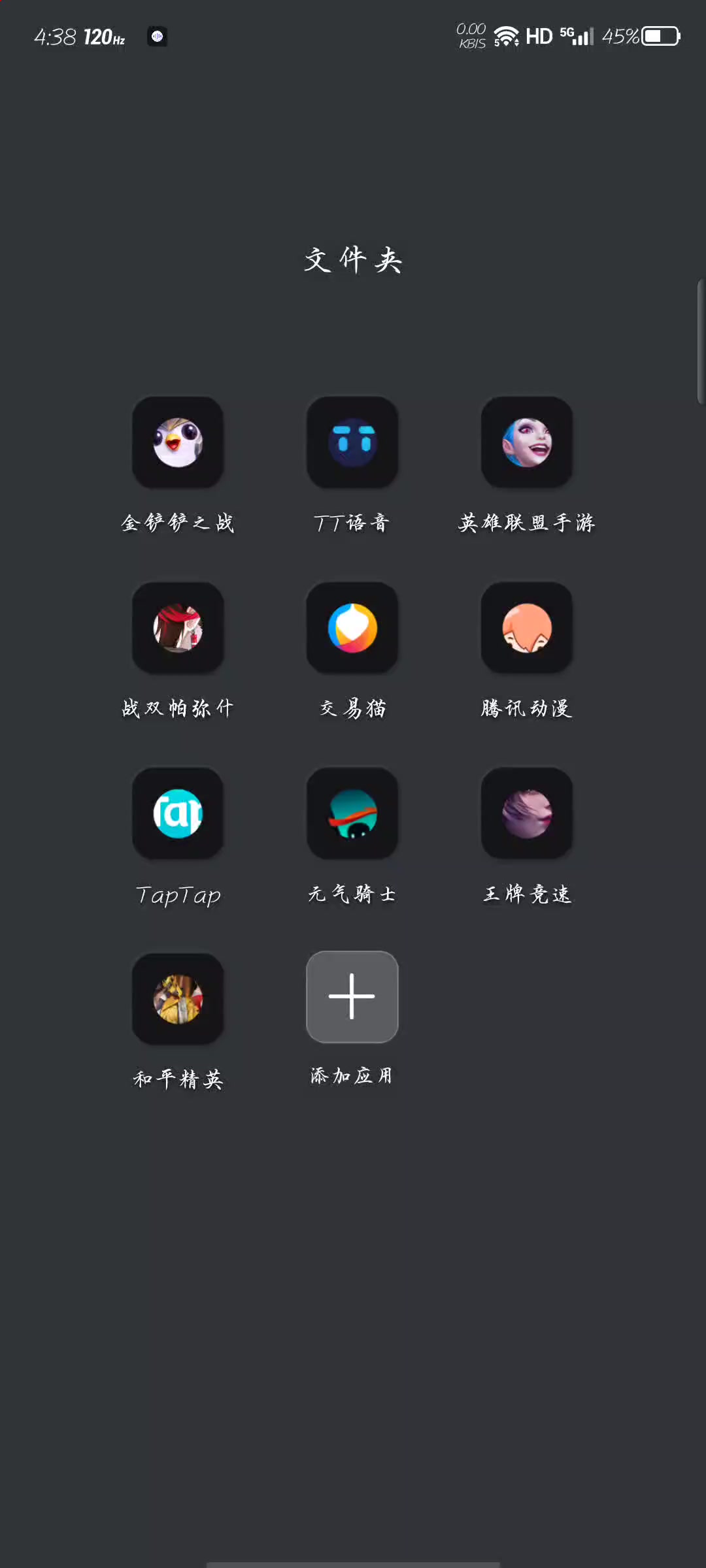Start 和平精英
This screenshot has width=706, height=1568.
pos(178,999)
